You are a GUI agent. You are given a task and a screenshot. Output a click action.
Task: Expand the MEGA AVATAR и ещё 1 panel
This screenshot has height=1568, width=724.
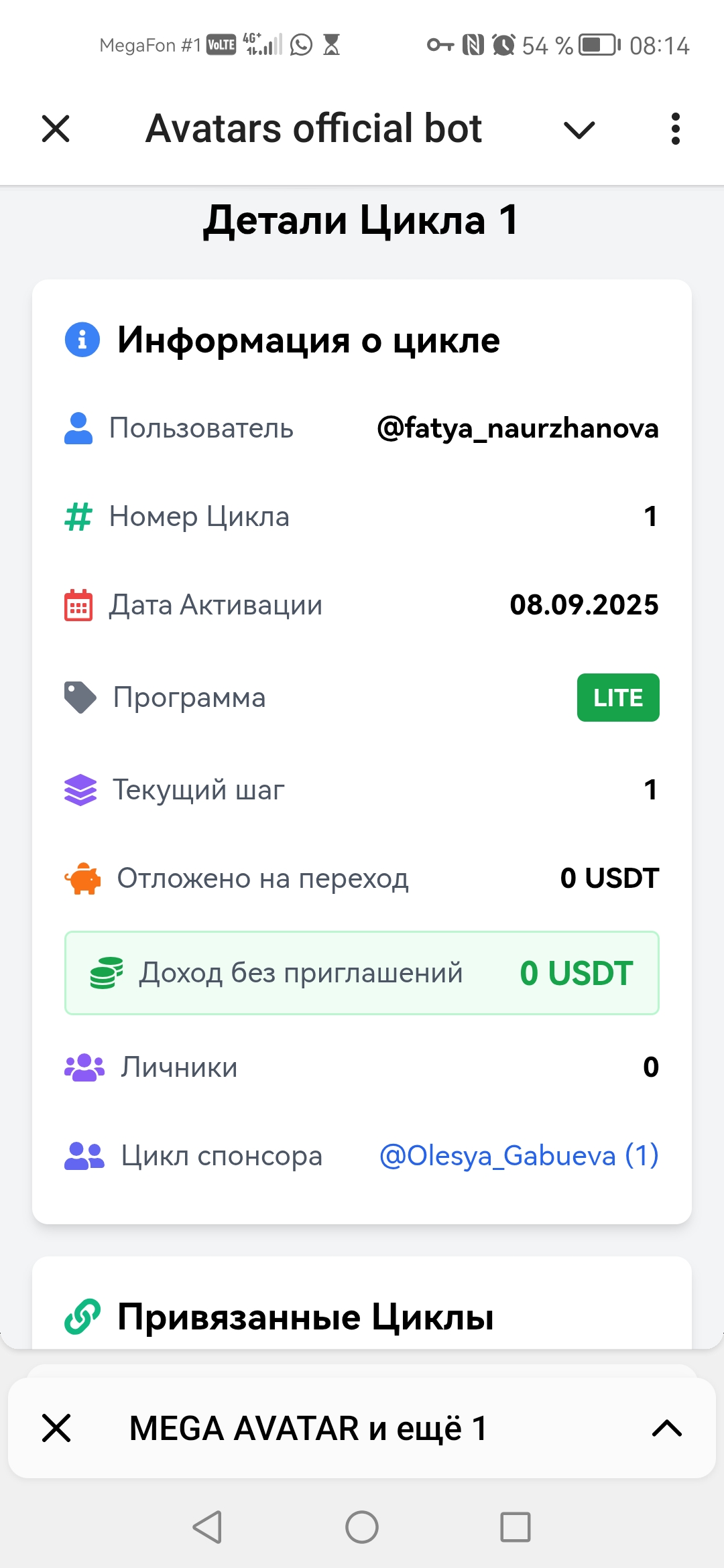pos(666,1428)
